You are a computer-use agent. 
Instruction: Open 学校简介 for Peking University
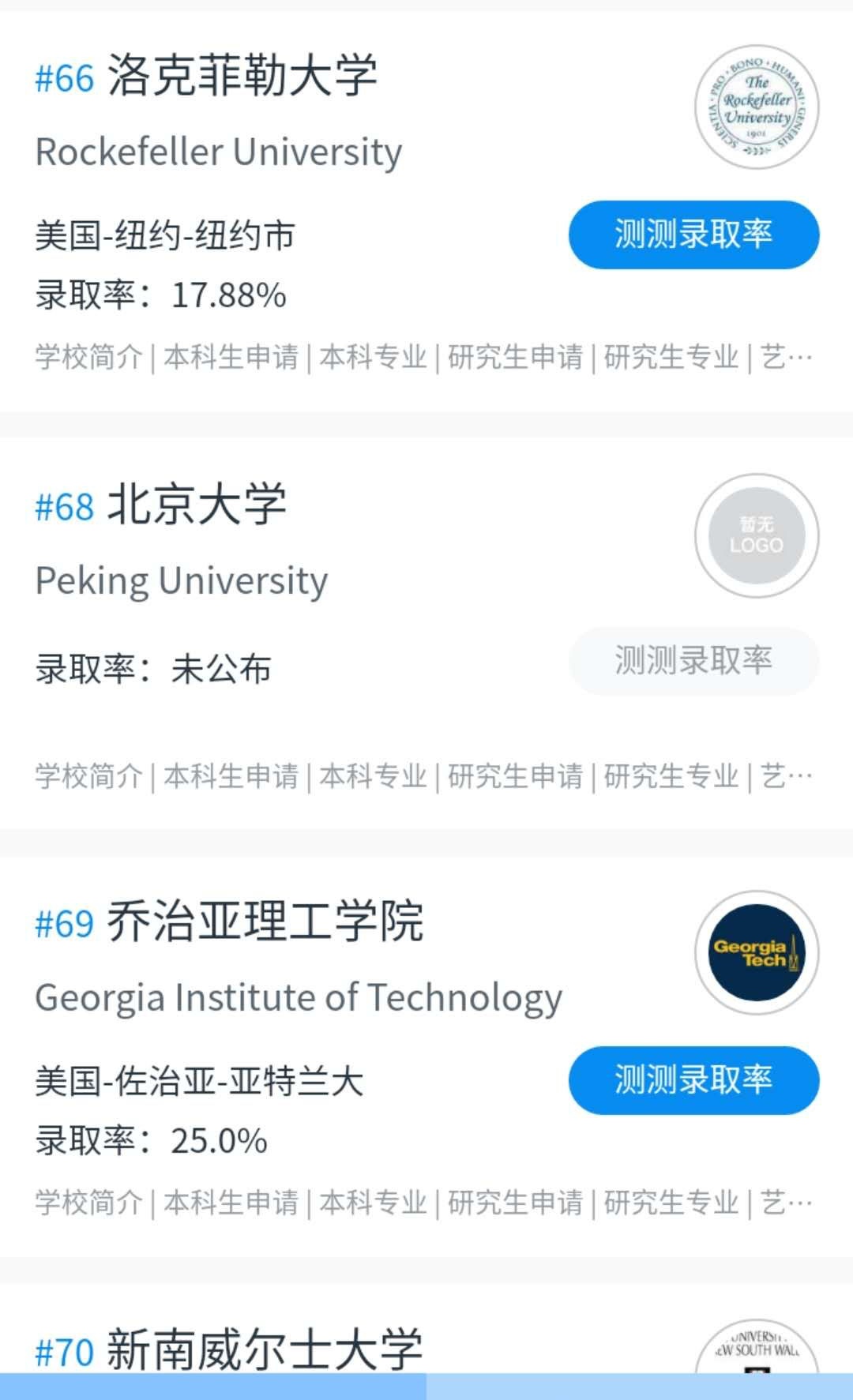pos(88,776)
